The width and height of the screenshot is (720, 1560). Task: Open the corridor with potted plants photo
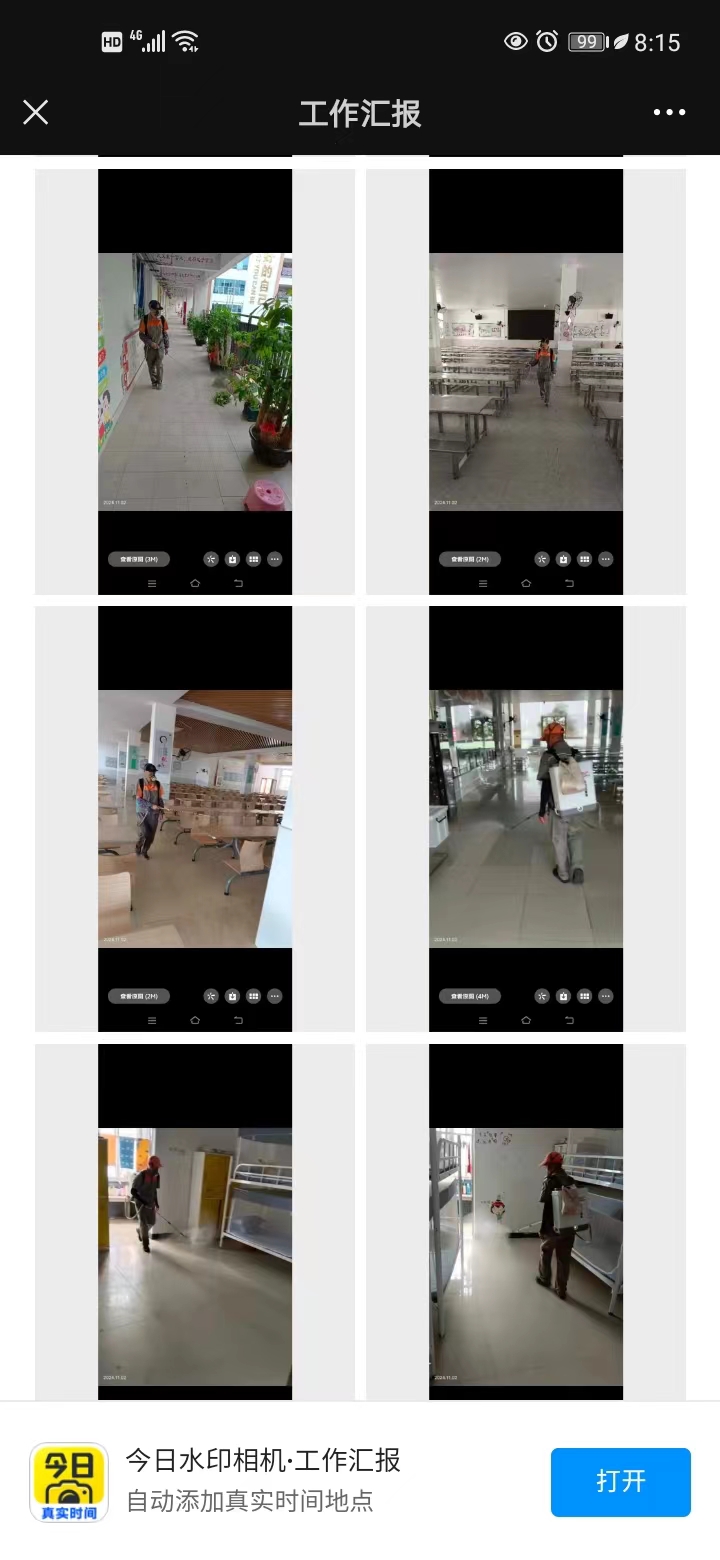[x=195, y=382]
